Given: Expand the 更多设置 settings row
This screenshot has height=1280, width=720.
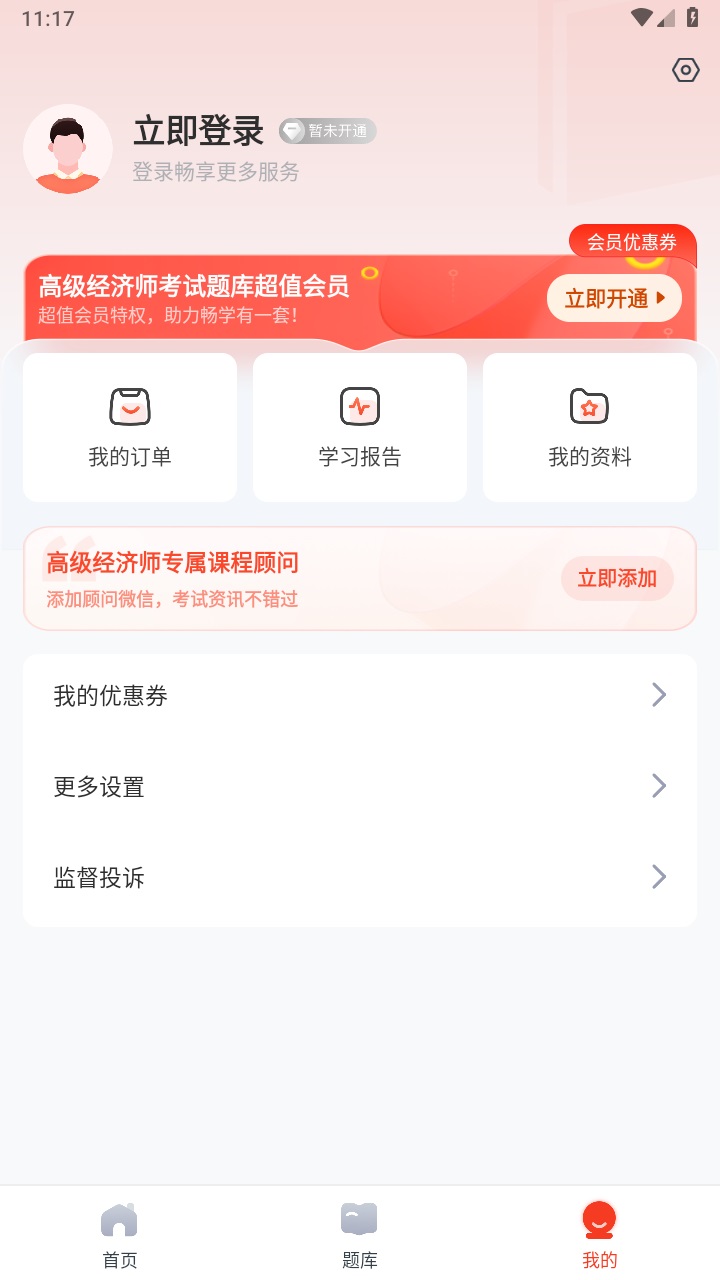Looking at the screenshot, I should click(359, 786).
